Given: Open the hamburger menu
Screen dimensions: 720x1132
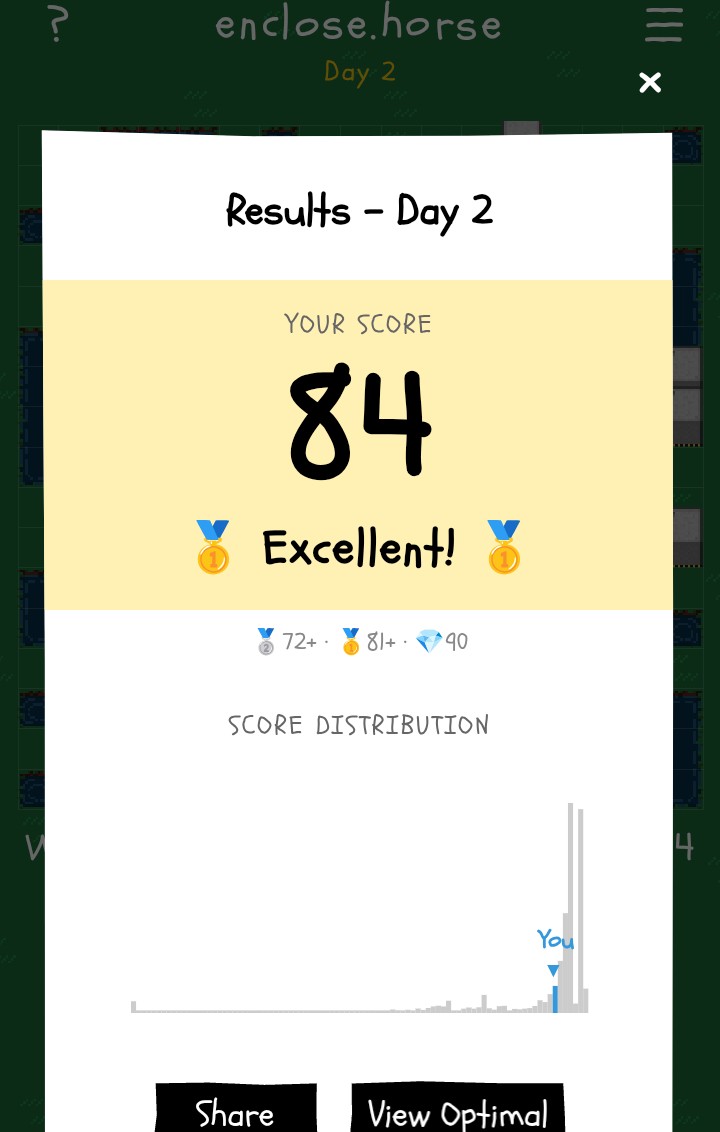Looking at the screenshot, I should [663, 26].
